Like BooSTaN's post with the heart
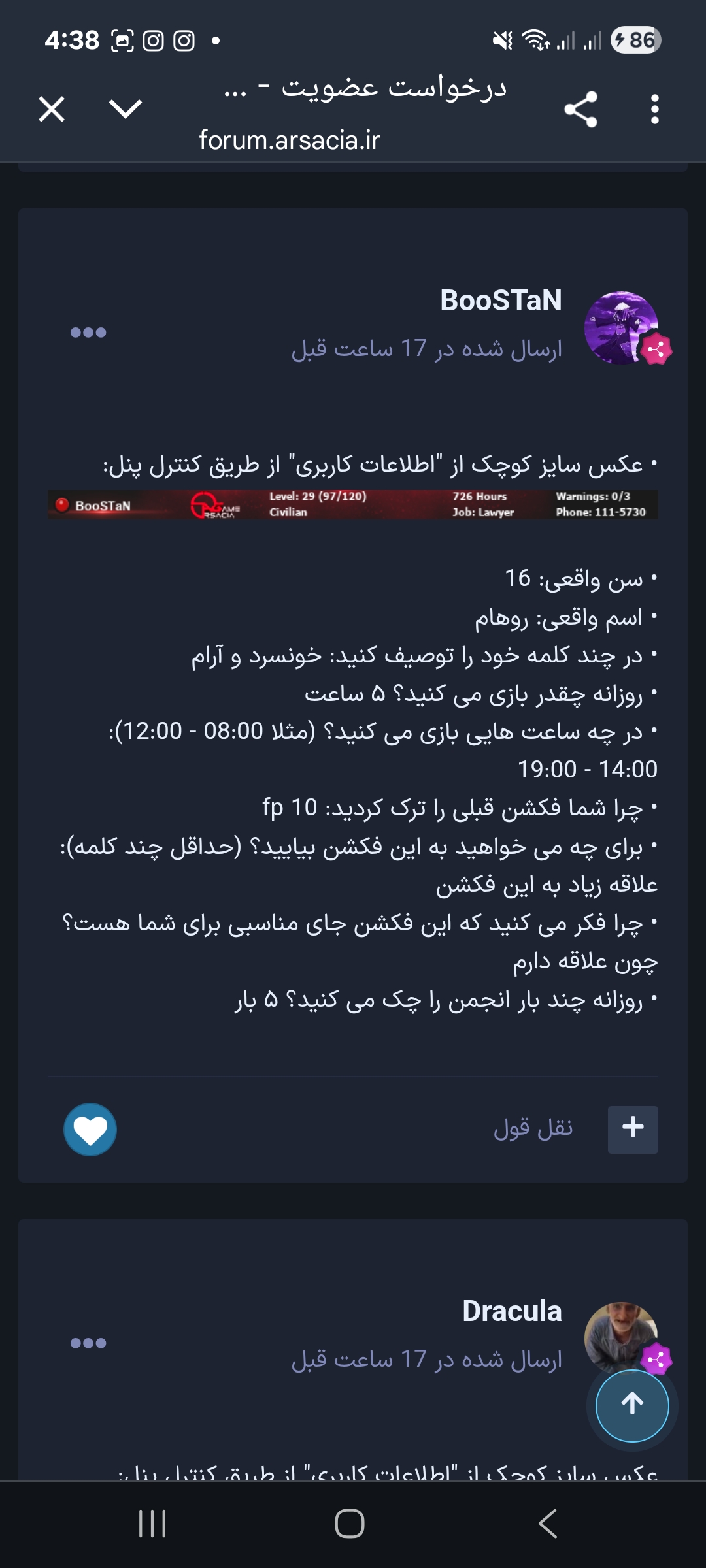706x1568 pixels. [x=90, y=1130]
